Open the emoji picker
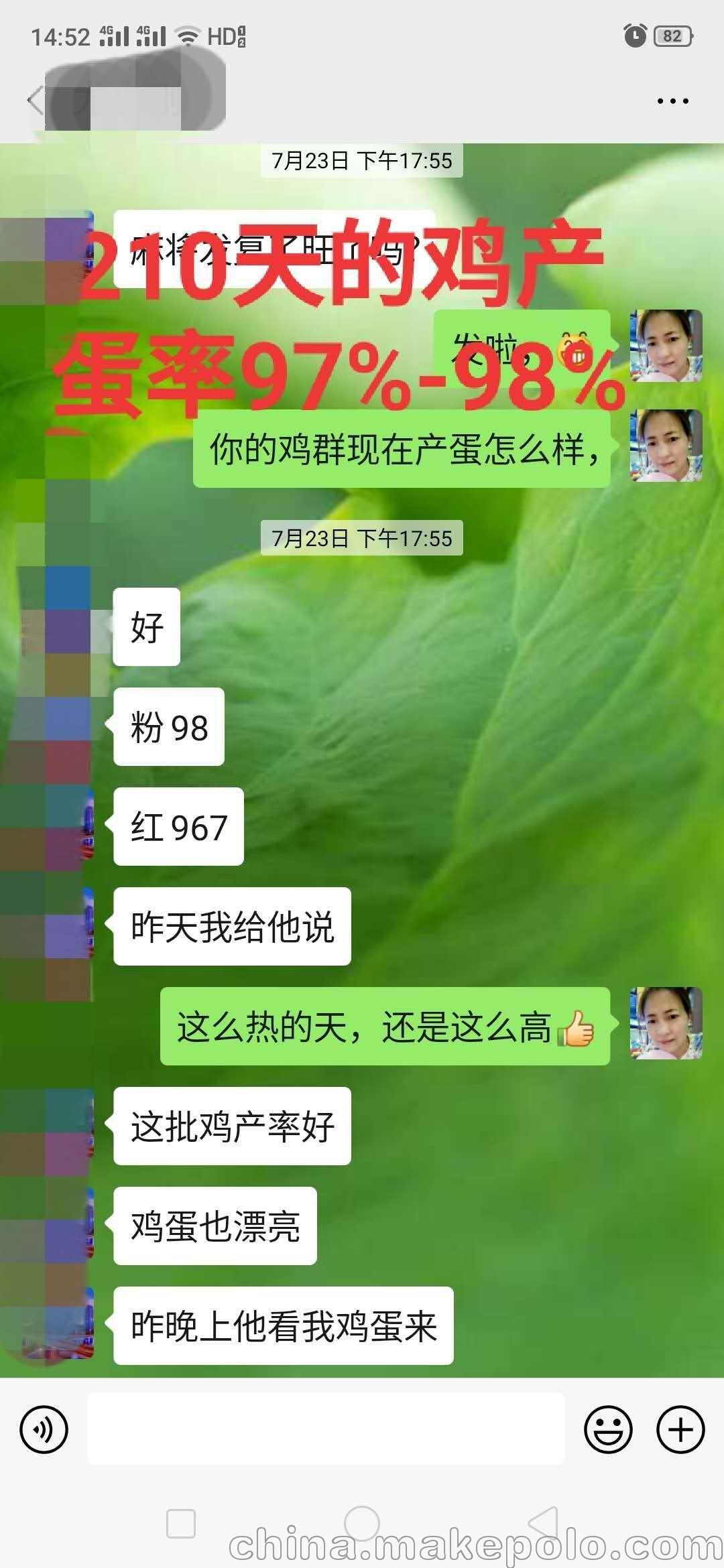Screen dimensions: 724x1568 point(608,1430)
